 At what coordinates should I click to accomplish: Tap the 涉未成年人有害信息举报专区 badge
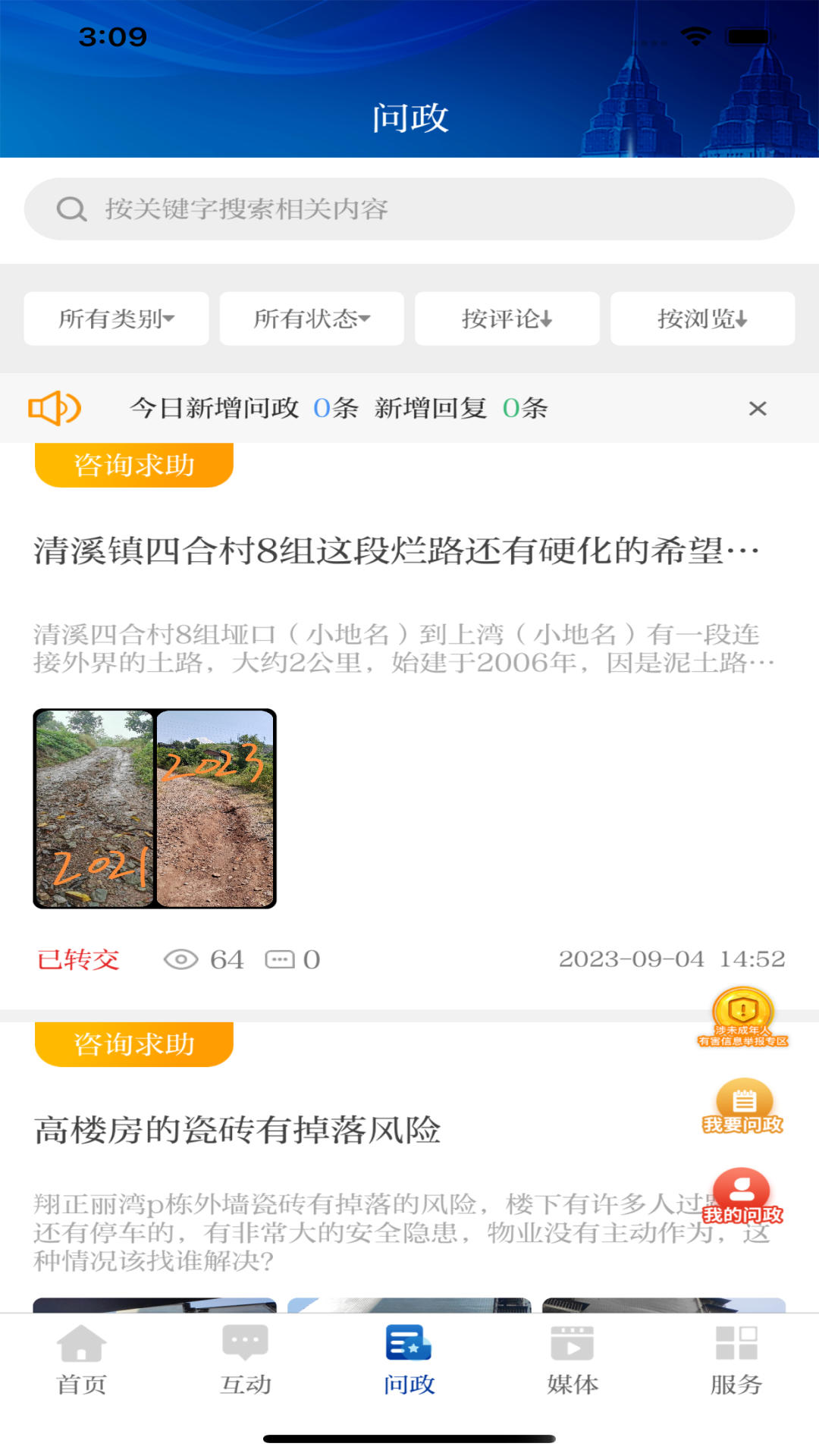(x=742, y=1016)
